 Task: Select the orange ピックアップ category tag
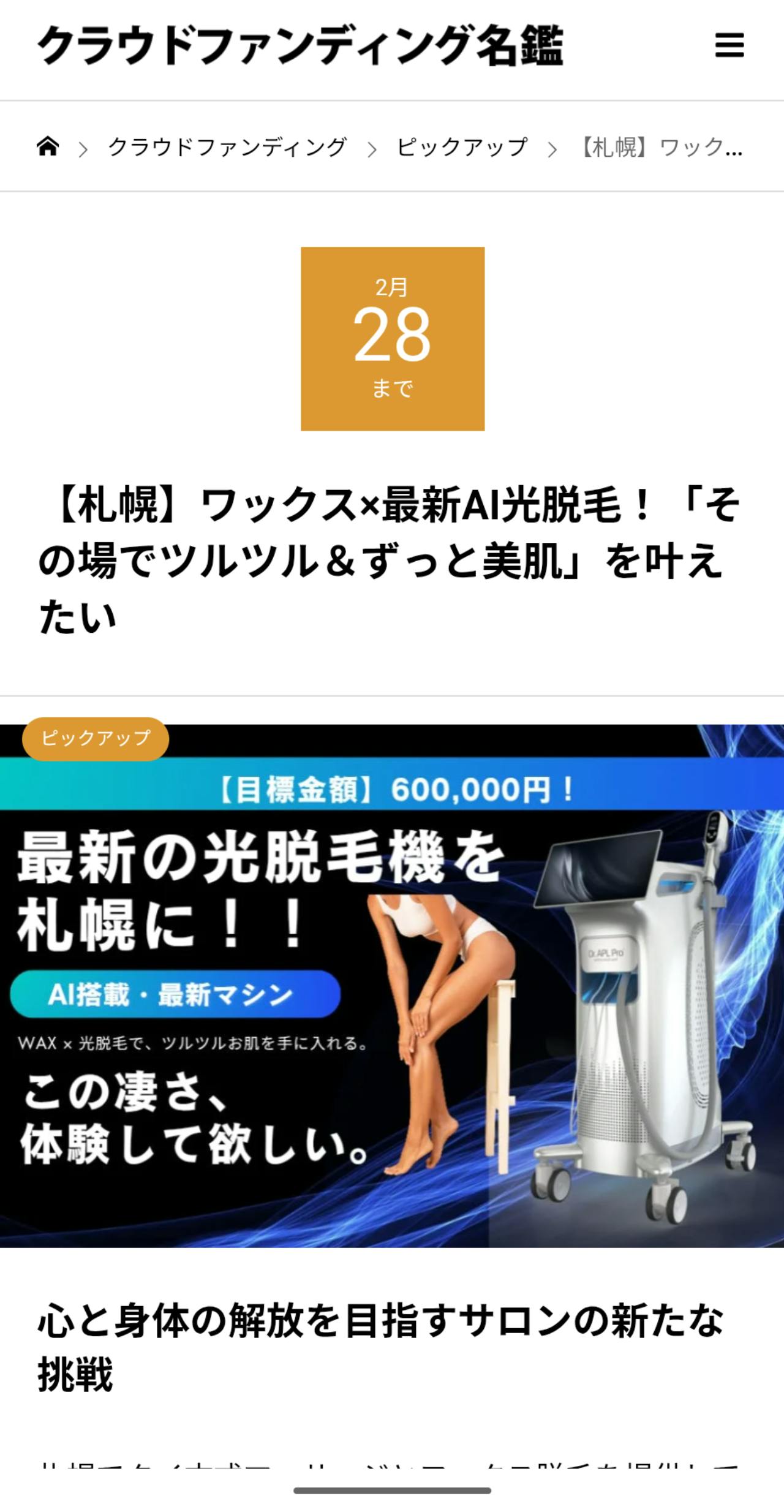click(x=96, y=738)
